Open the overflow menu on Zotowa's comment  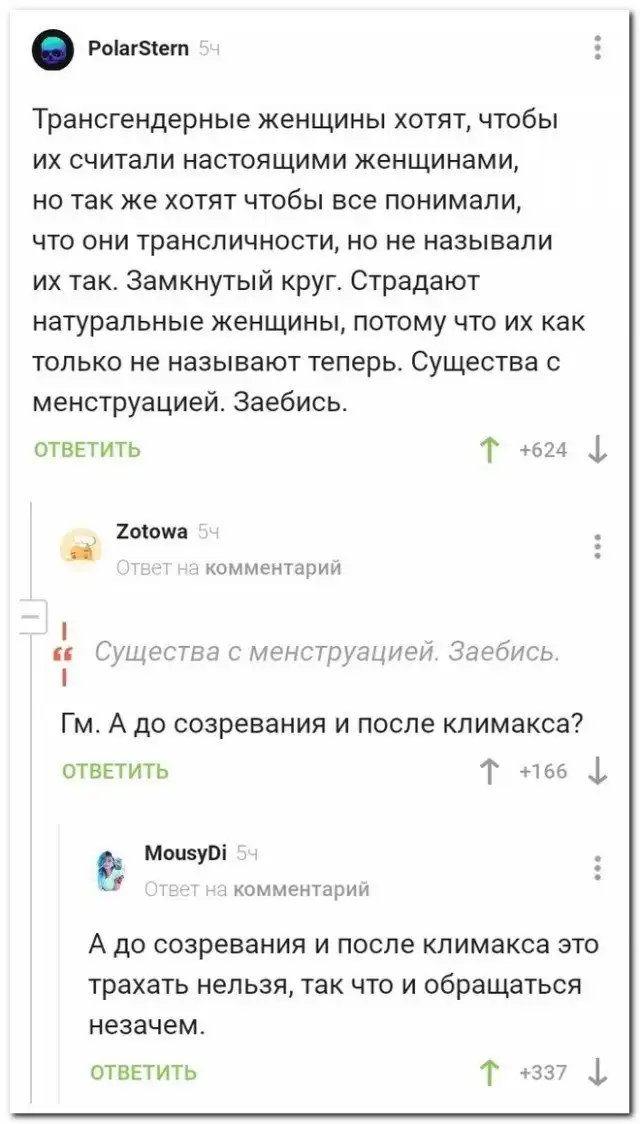(x=597, y=546)
